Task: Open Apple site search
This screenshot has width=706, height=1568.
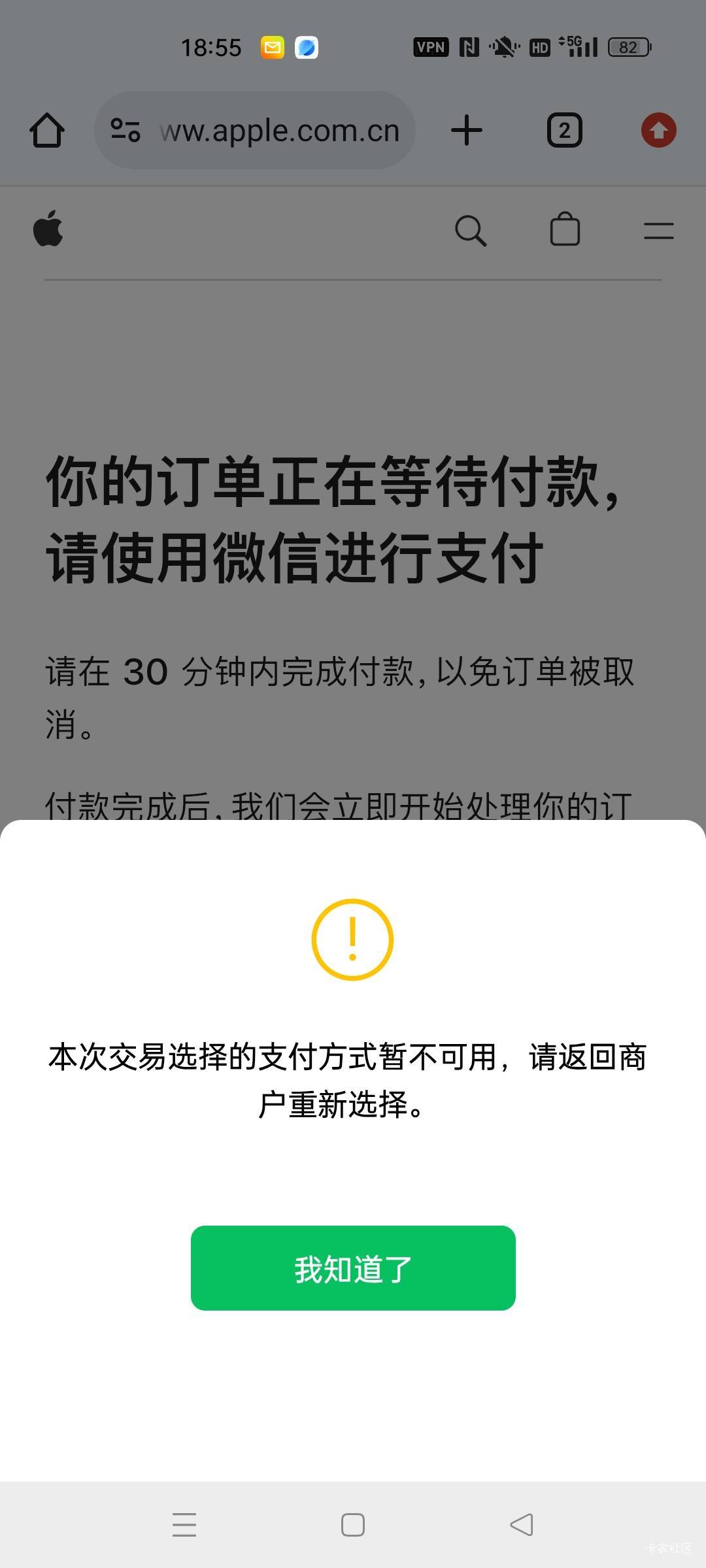Action: (471, 231)
